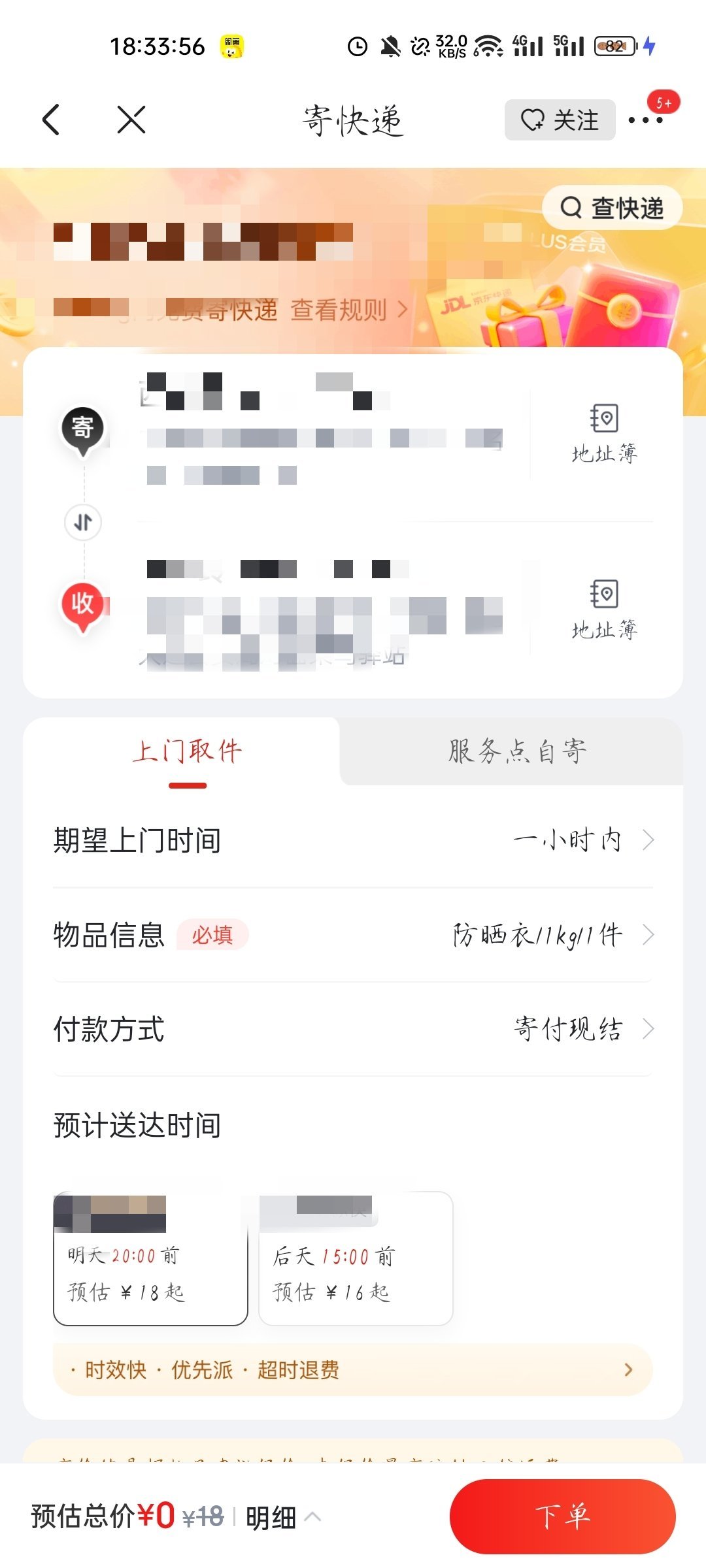
Task: Open the 时效快·优先派·超时退费 details
Action: [353, 1369]
